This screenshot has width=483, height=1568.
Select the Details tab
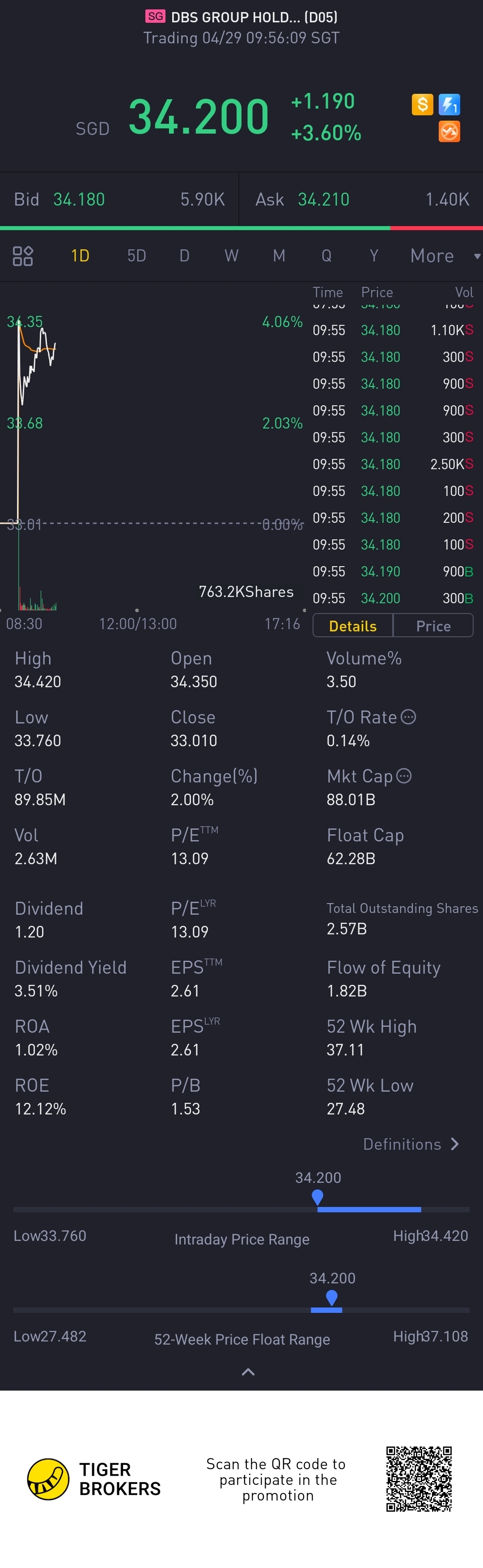pyautogui.click(x=353, y=626)
